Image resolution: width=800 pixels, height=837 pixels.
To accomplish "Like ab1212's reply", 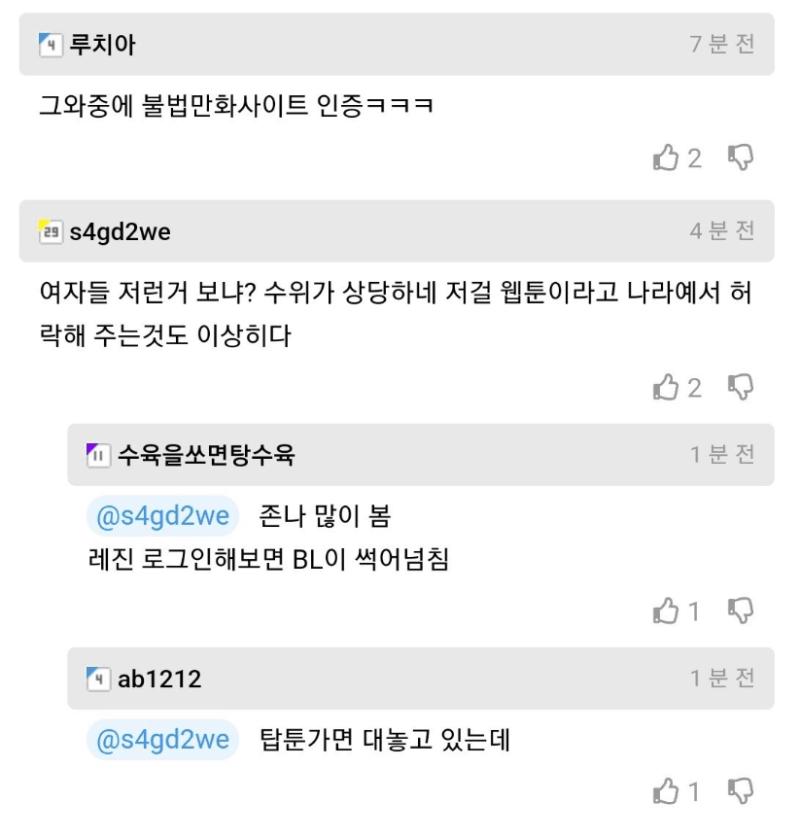I will tap(666, 792).
